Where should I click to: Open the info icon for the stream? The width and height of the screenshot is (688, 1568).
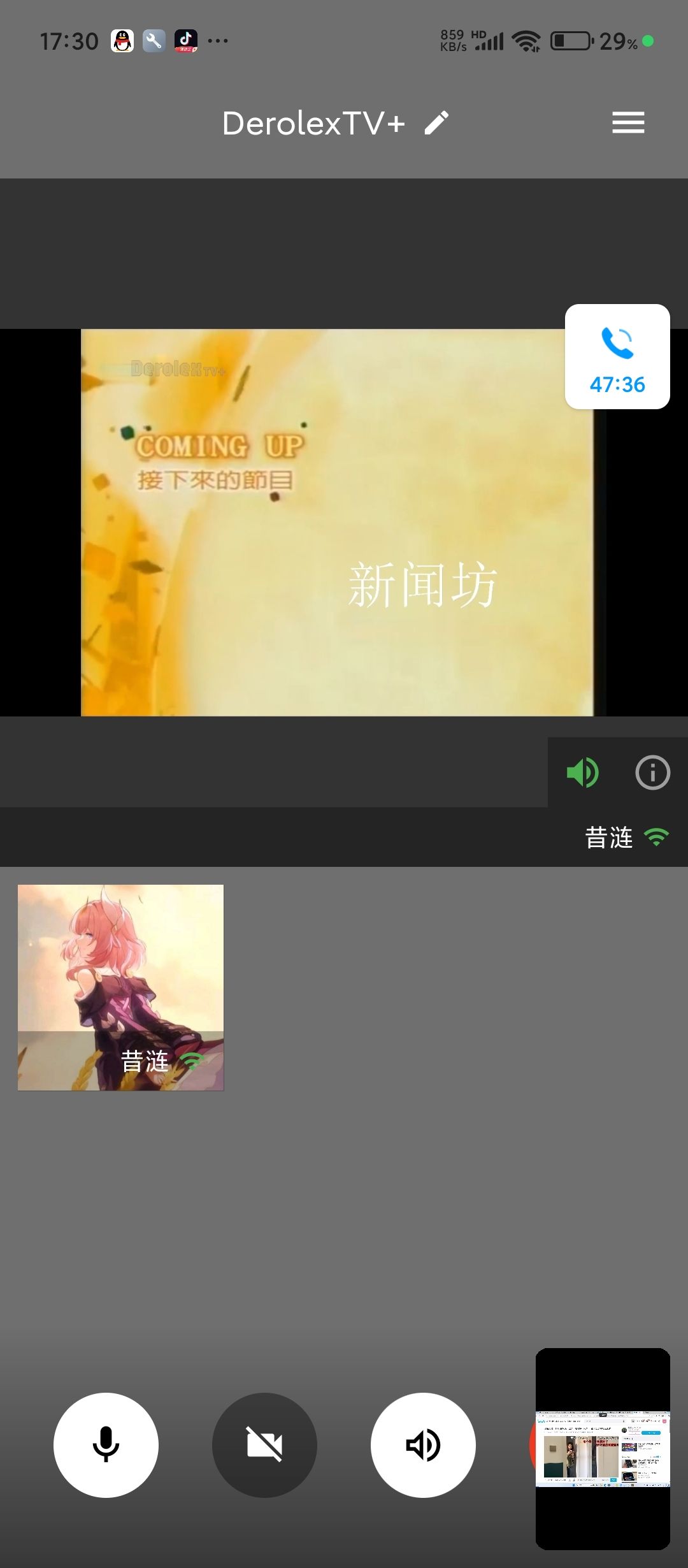tap(652, 773)
